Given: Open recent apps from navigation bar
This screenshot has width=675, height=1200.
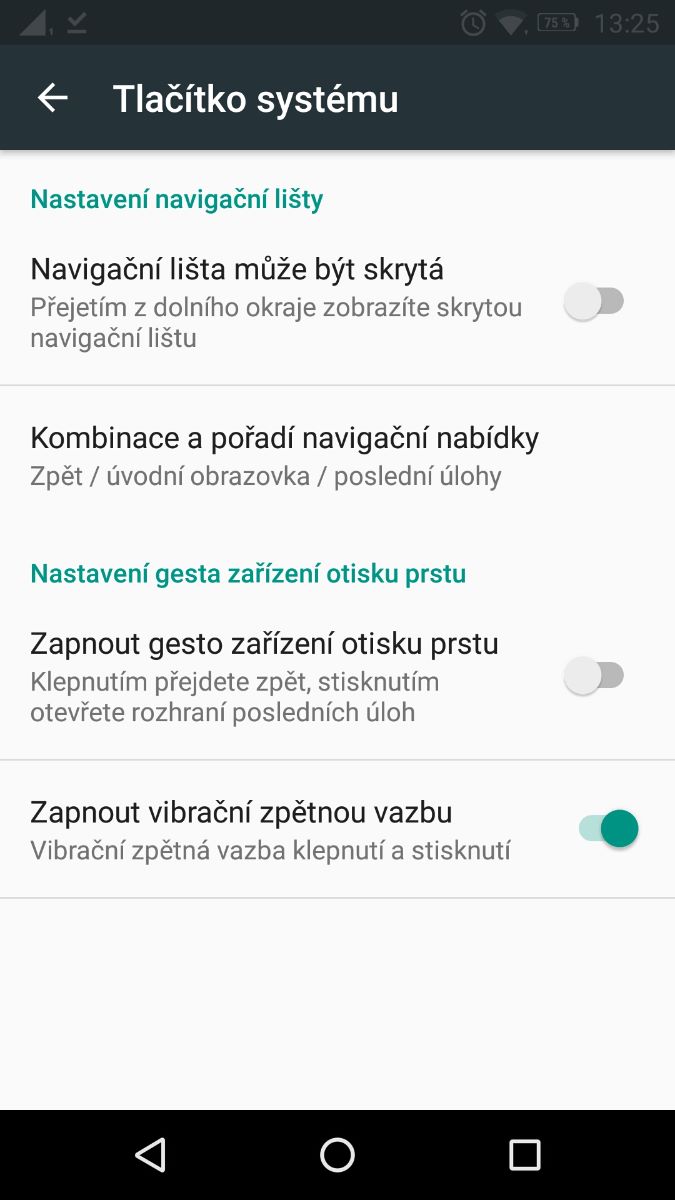Looking at the screenshot, I should pyautogui.click(x=524, y=1155).
